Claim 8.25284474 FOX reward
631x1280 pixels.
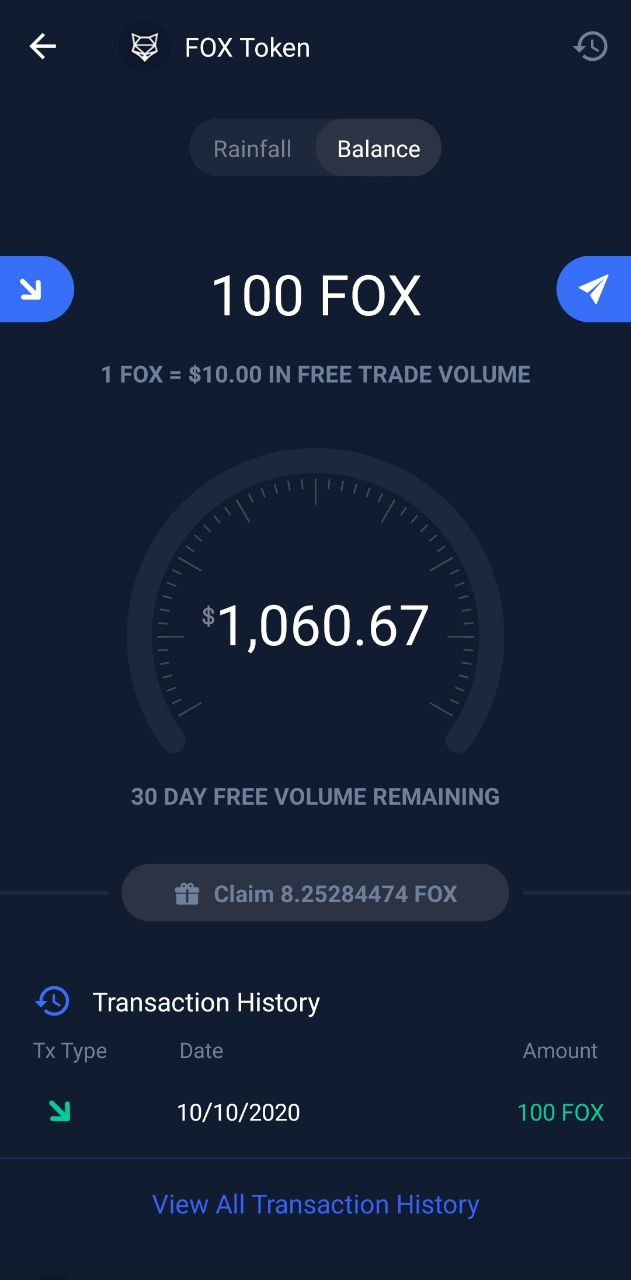click(315, 893)
